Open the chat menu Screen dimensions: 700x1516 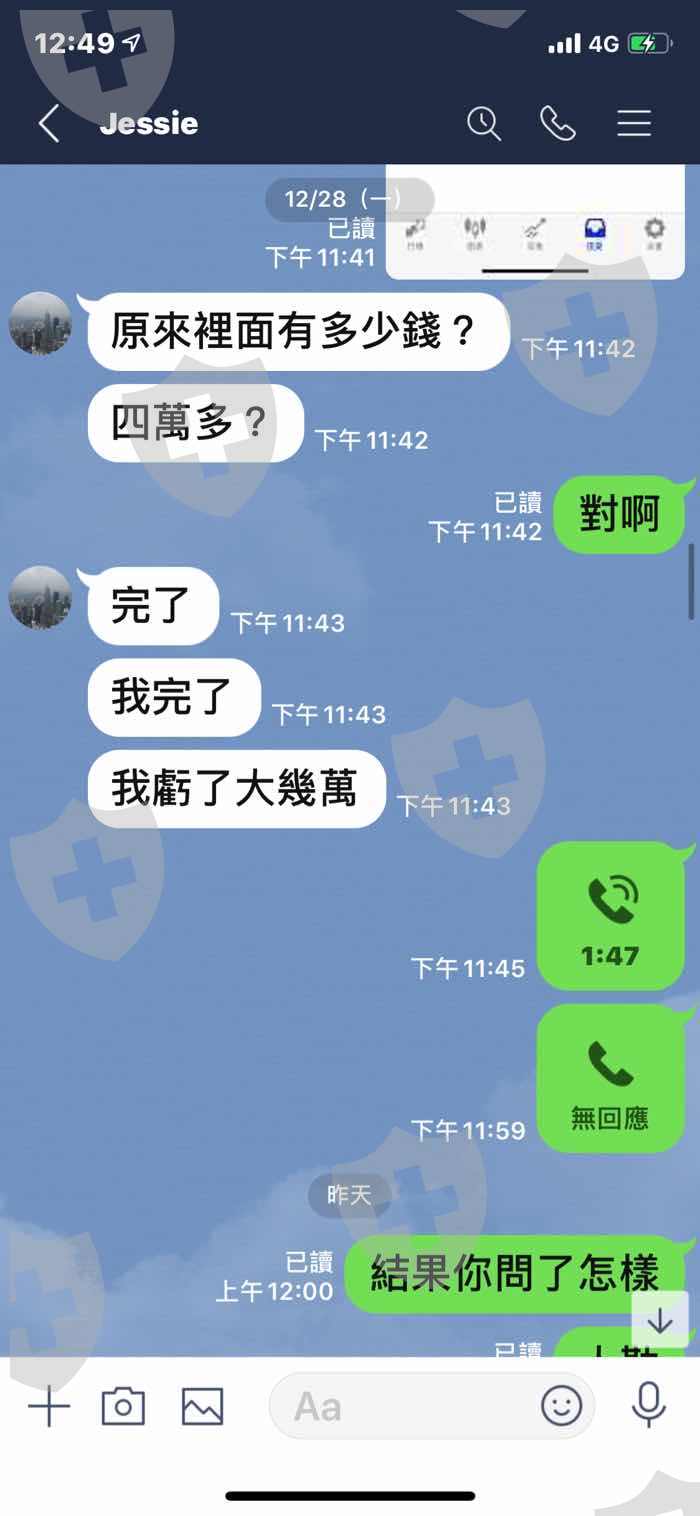click(x=634, y=124)
